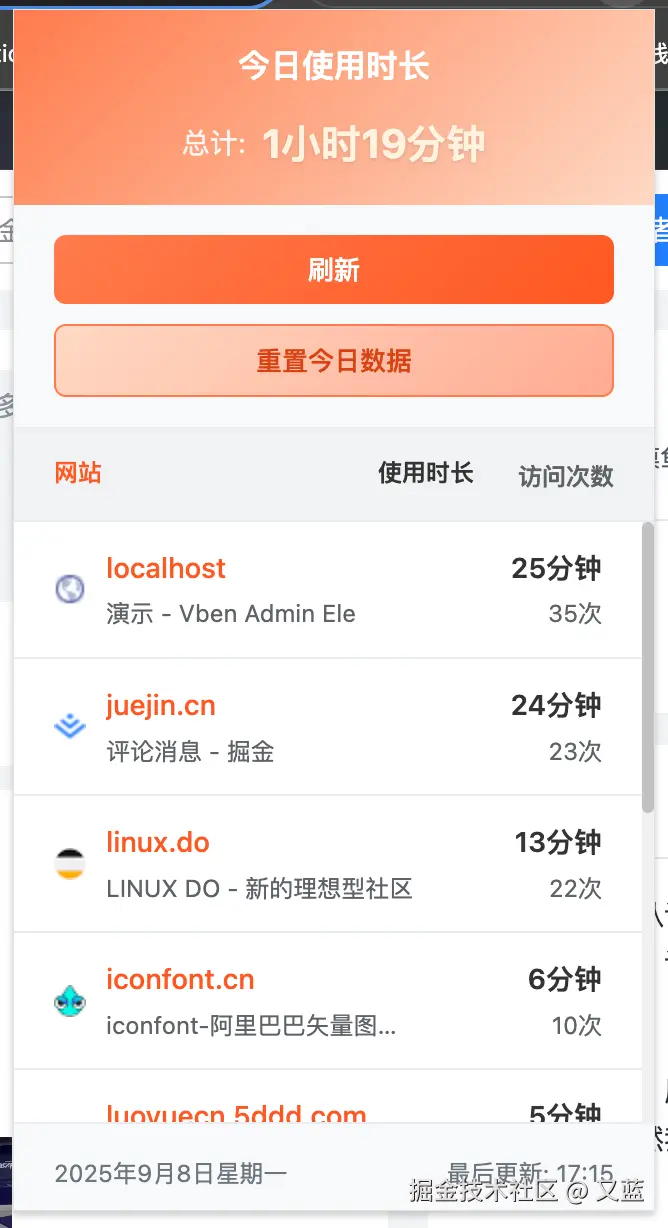Reset today's data with 重置今日数据
The image size is (668, 1228).
point(333,361)
